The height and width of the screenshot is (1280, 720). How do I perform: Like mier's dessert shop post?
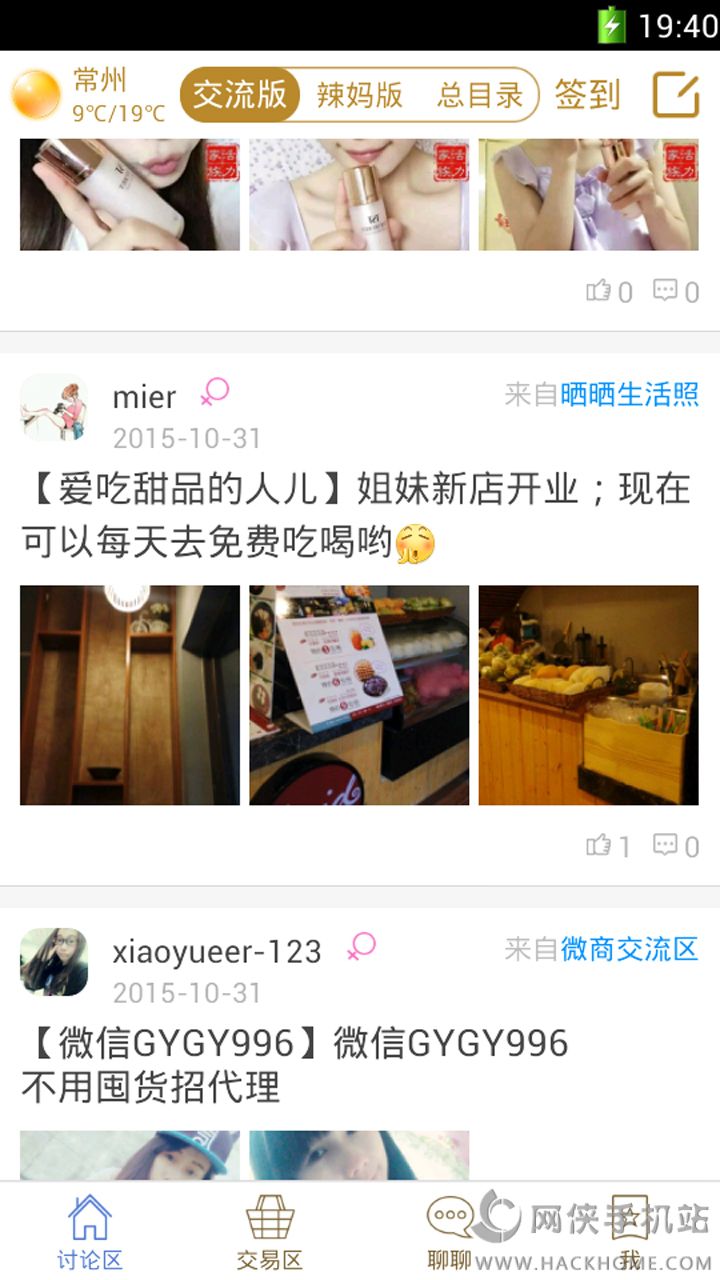point(608,846)
